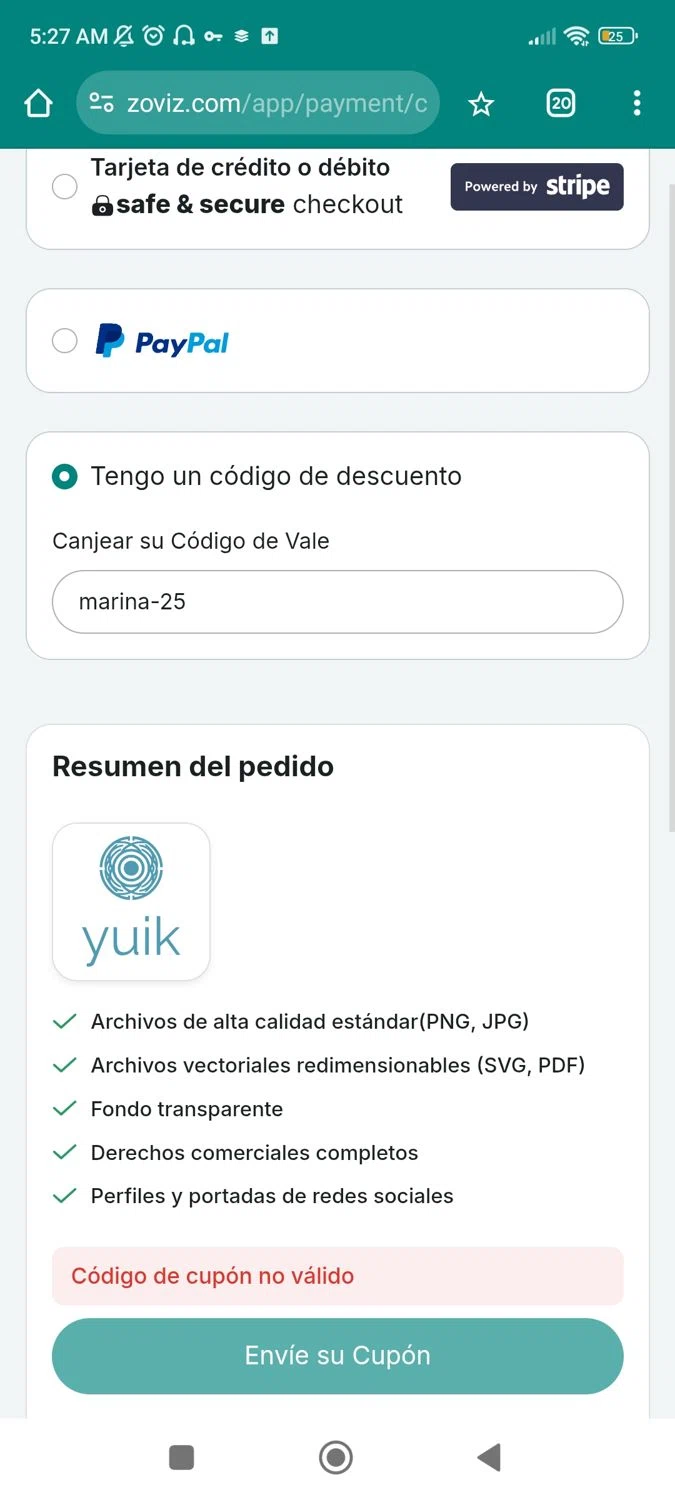
Task: Open the browser overflow menu
Action: [x=637, y=103]
